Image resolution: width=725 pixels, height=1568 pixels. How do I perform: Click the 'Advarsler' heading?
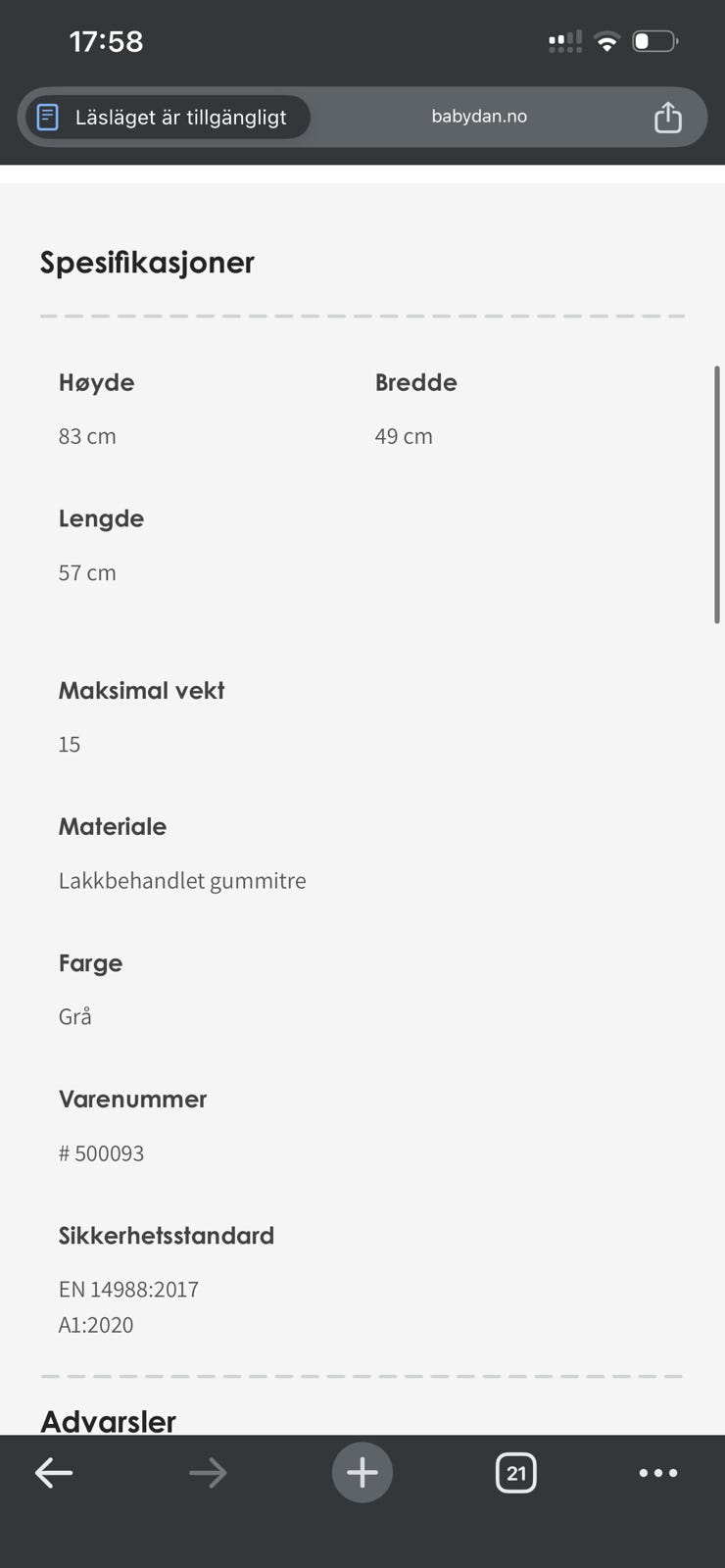tap(108, 1421)
